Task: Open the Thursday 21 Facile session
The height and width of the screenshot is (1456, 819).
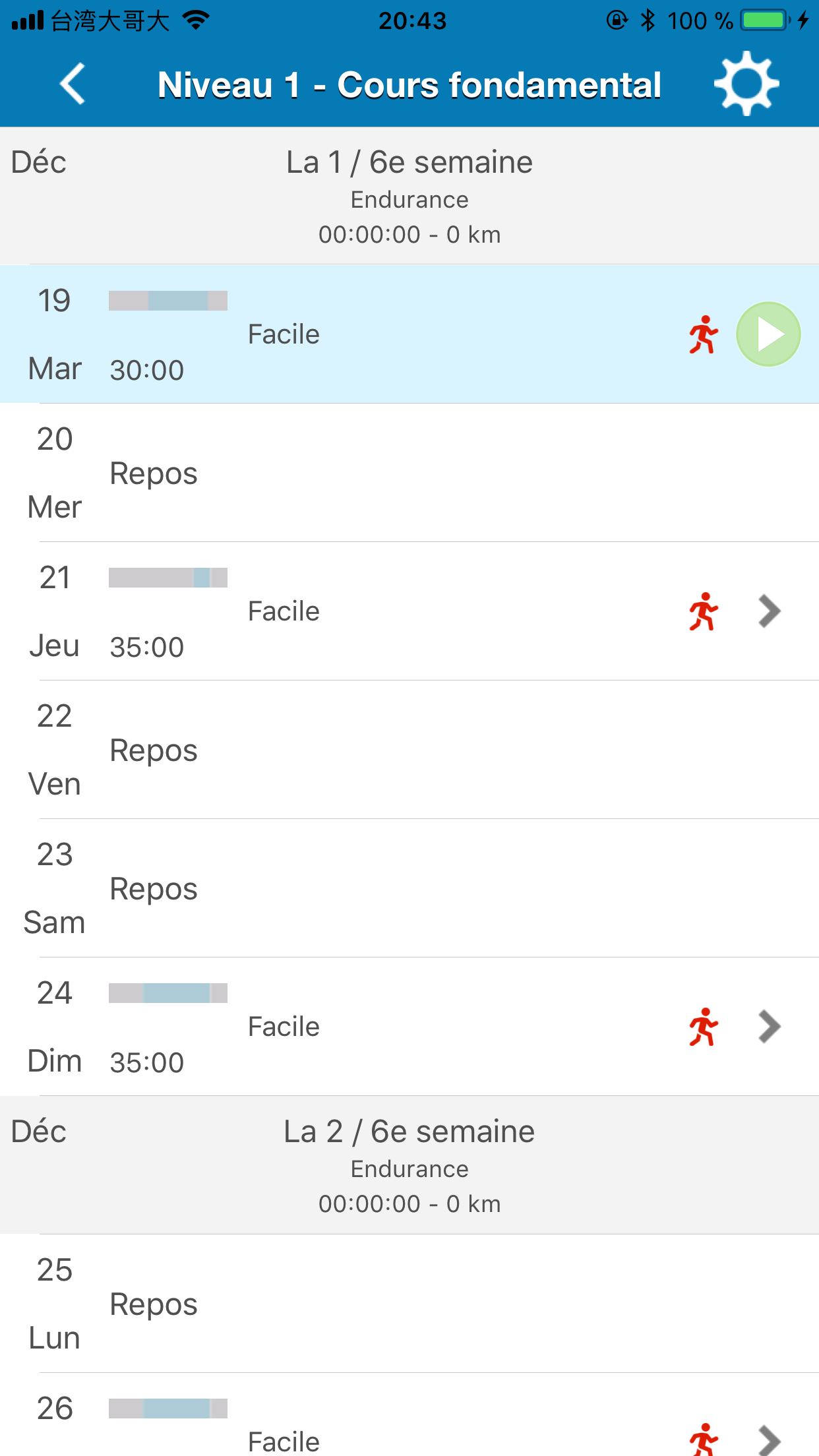Action: pos(409,611)
